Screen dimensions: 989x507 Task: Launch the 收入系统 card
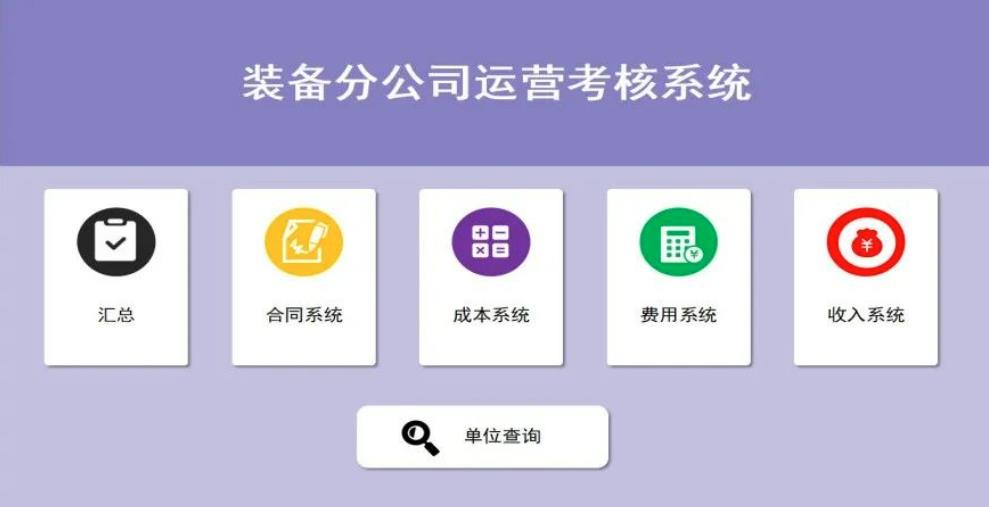point(865,277)
